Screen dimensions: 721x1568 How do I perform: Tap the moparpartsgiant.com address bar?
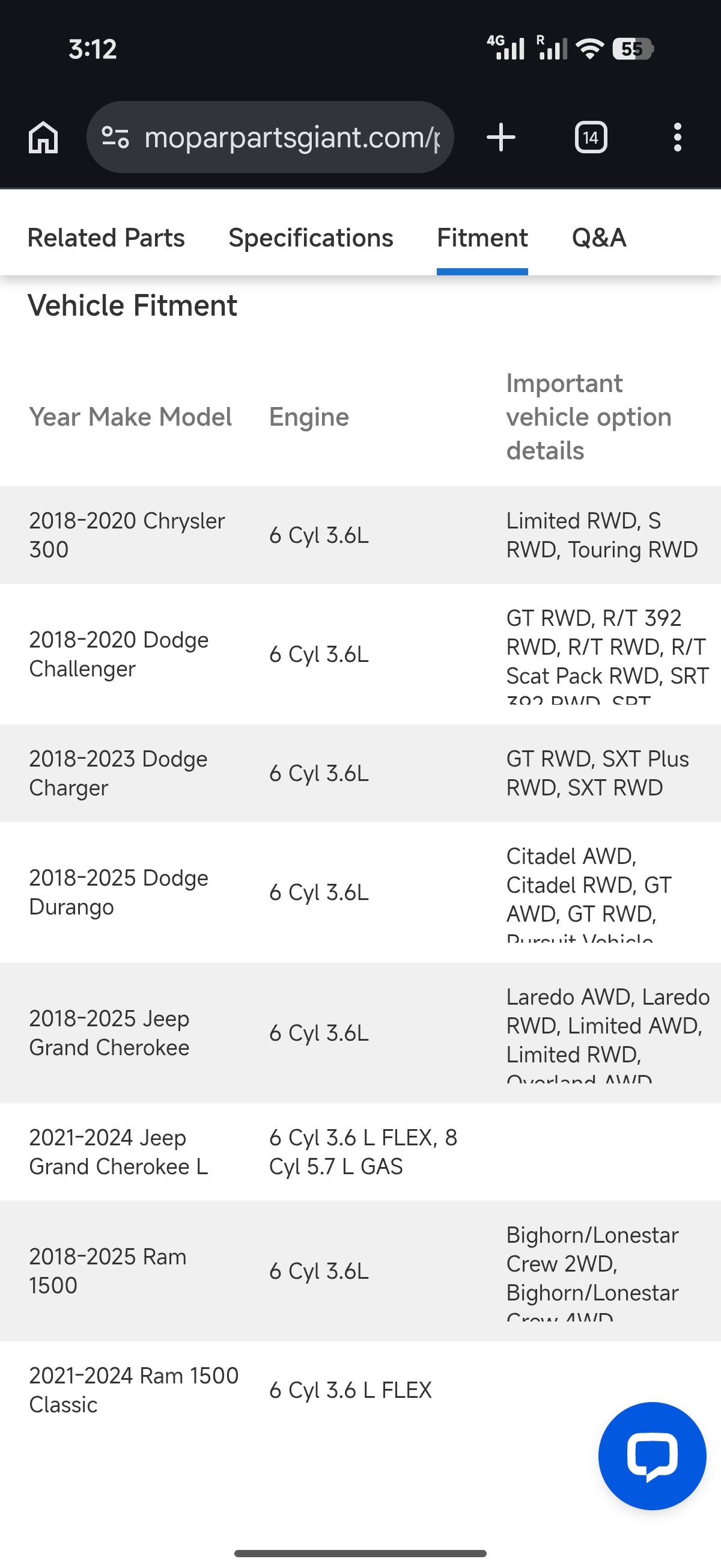click(270, 137)
